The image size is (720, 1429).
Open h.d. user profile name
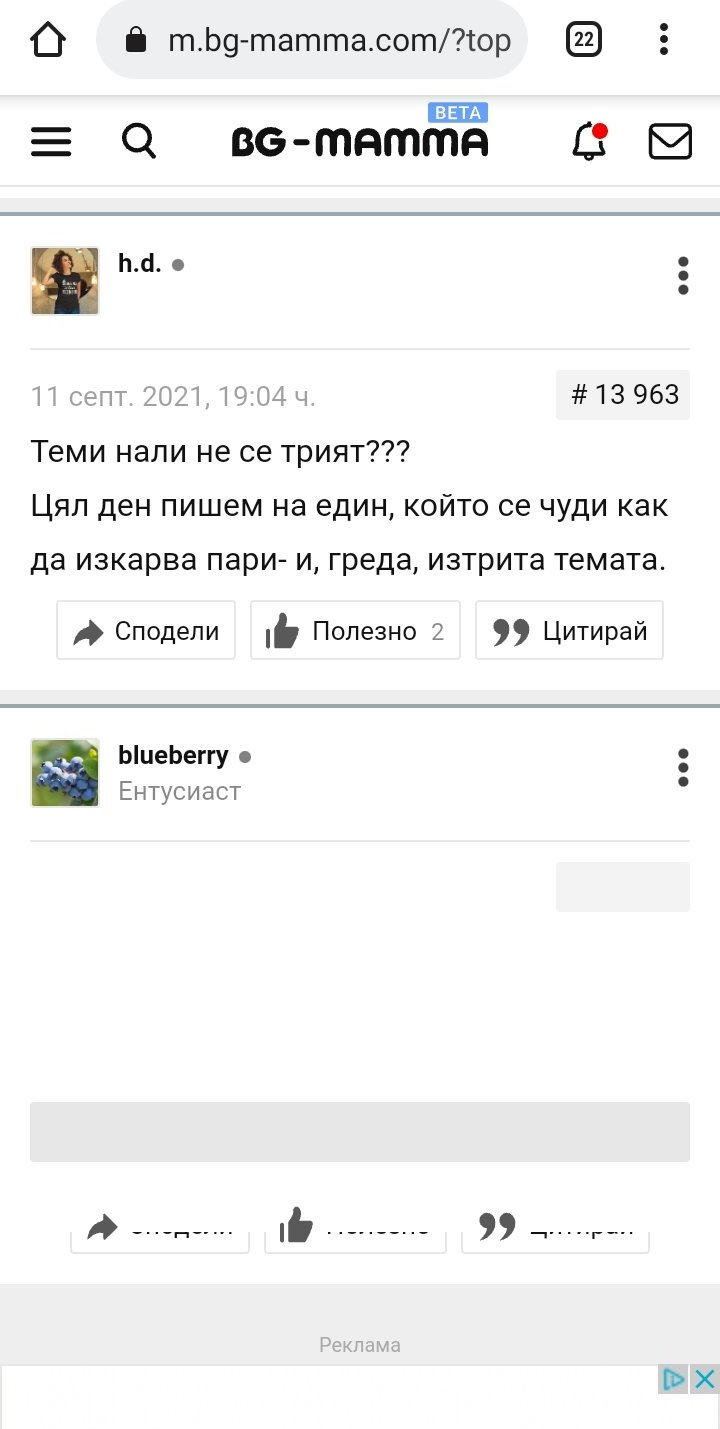click(x=139, y=264)
